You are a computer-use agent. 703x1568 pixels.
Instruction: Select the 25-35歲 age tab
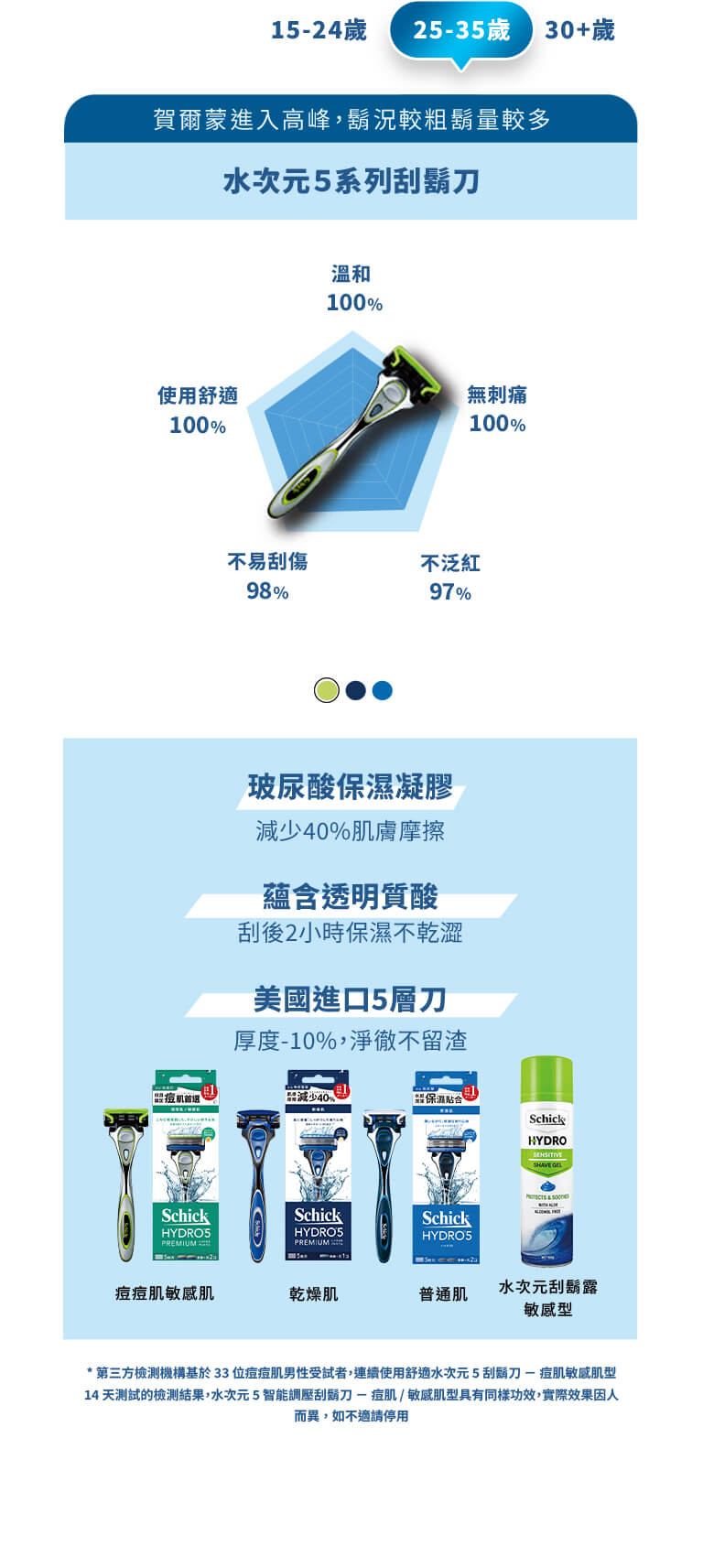point(460,30)
